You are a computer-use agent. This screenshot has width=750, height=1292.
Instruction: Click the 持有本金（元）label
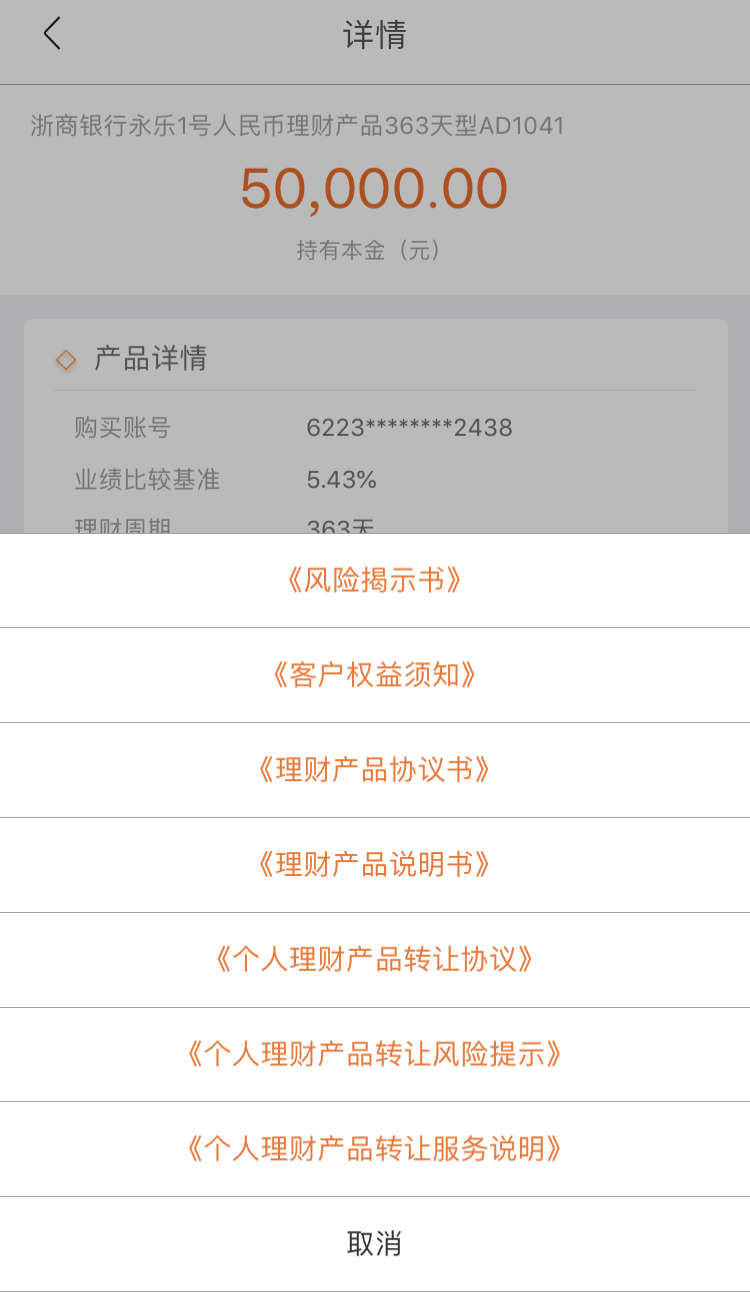(x=375, y=250)
